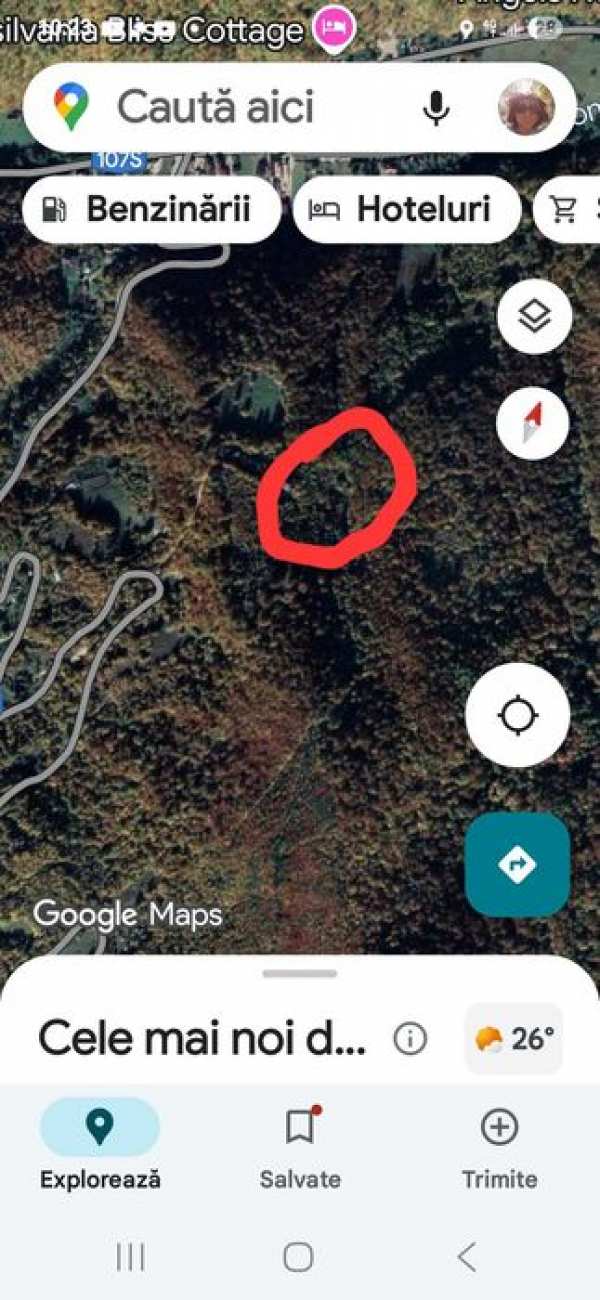The width and height of the screenshot is (600, 1300).
Task: Center map on my location
Action: click(518, 715)
